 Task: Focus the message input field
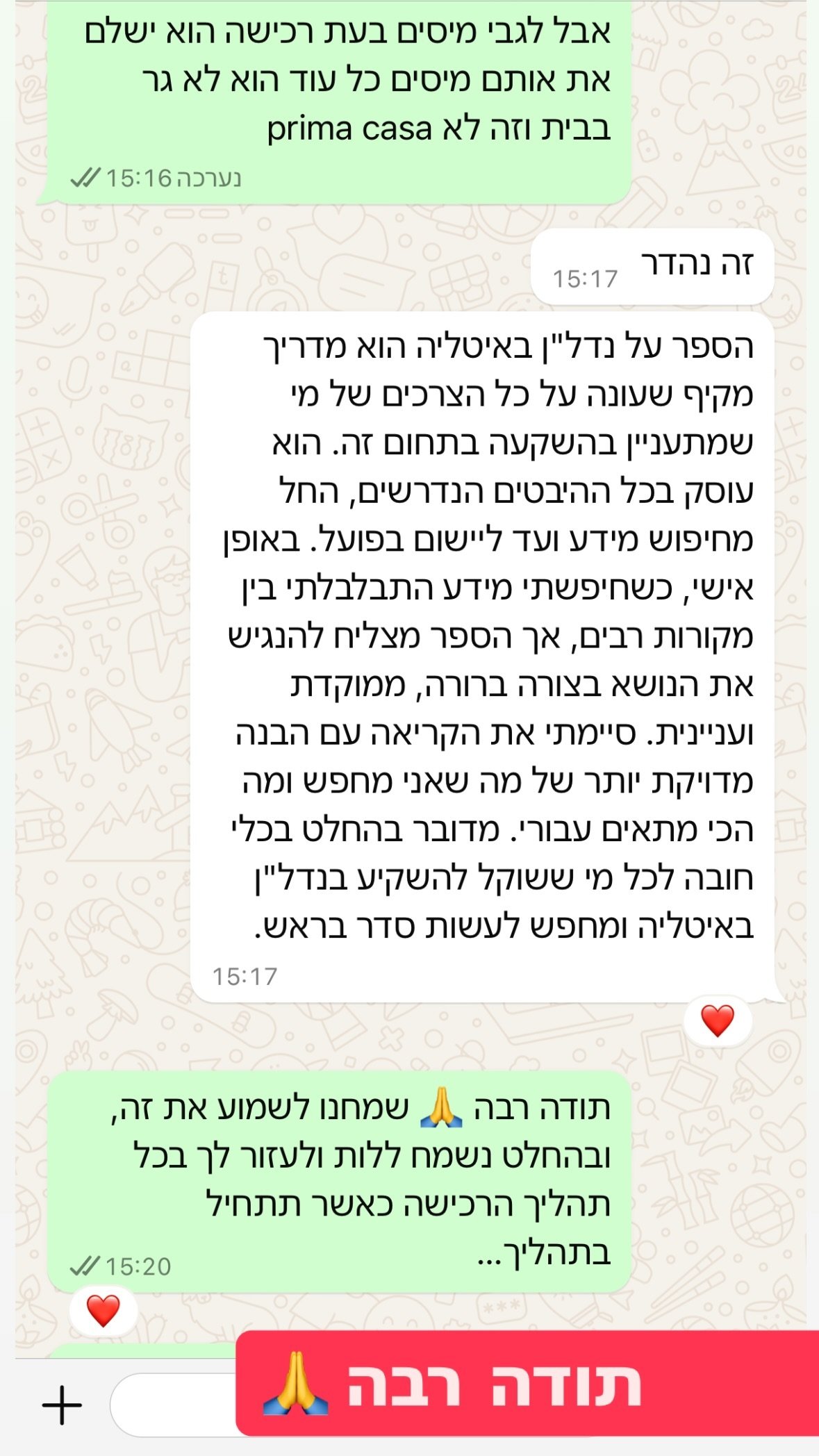174,1405
